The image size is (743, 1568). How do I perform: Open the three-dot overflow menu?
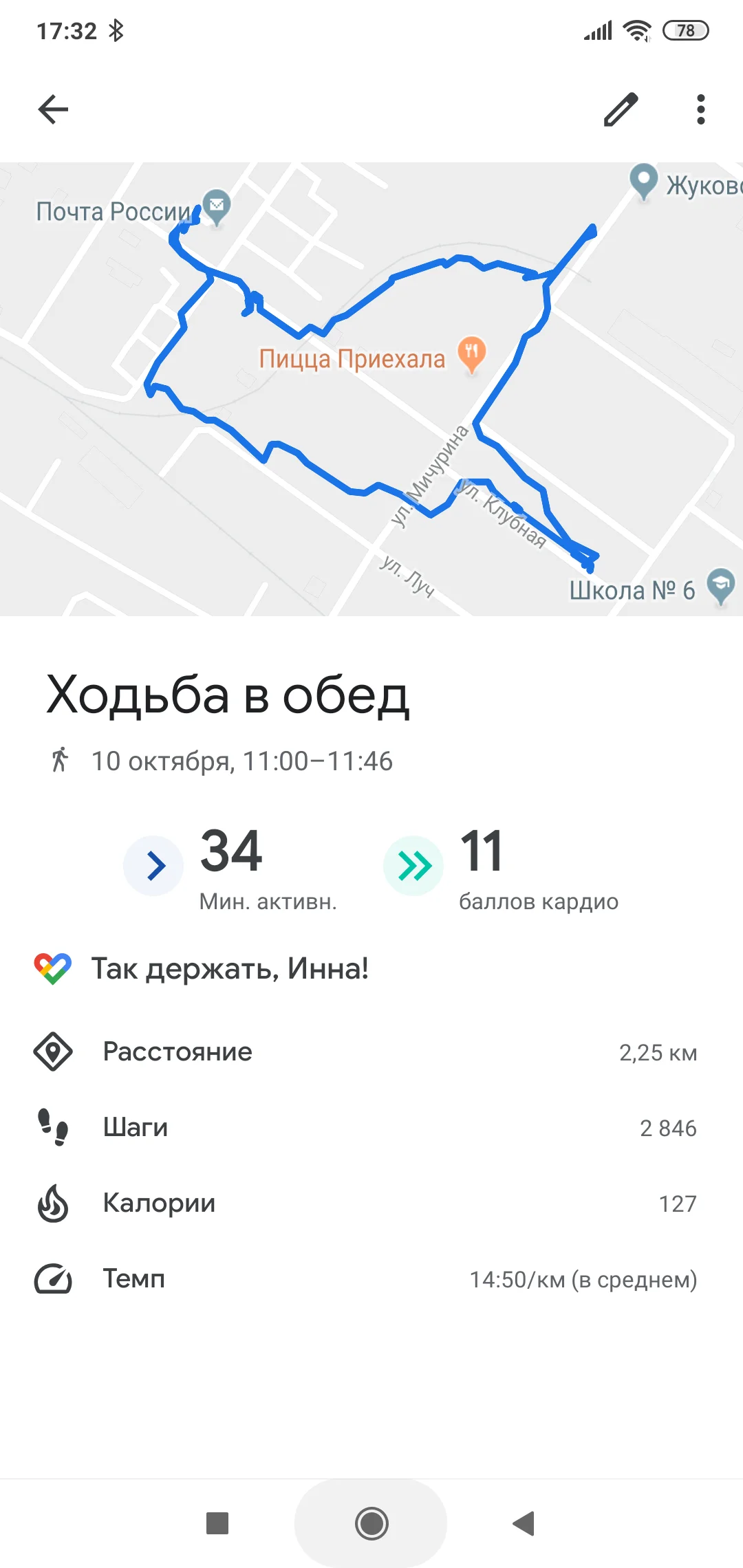(x=700, y=109)
